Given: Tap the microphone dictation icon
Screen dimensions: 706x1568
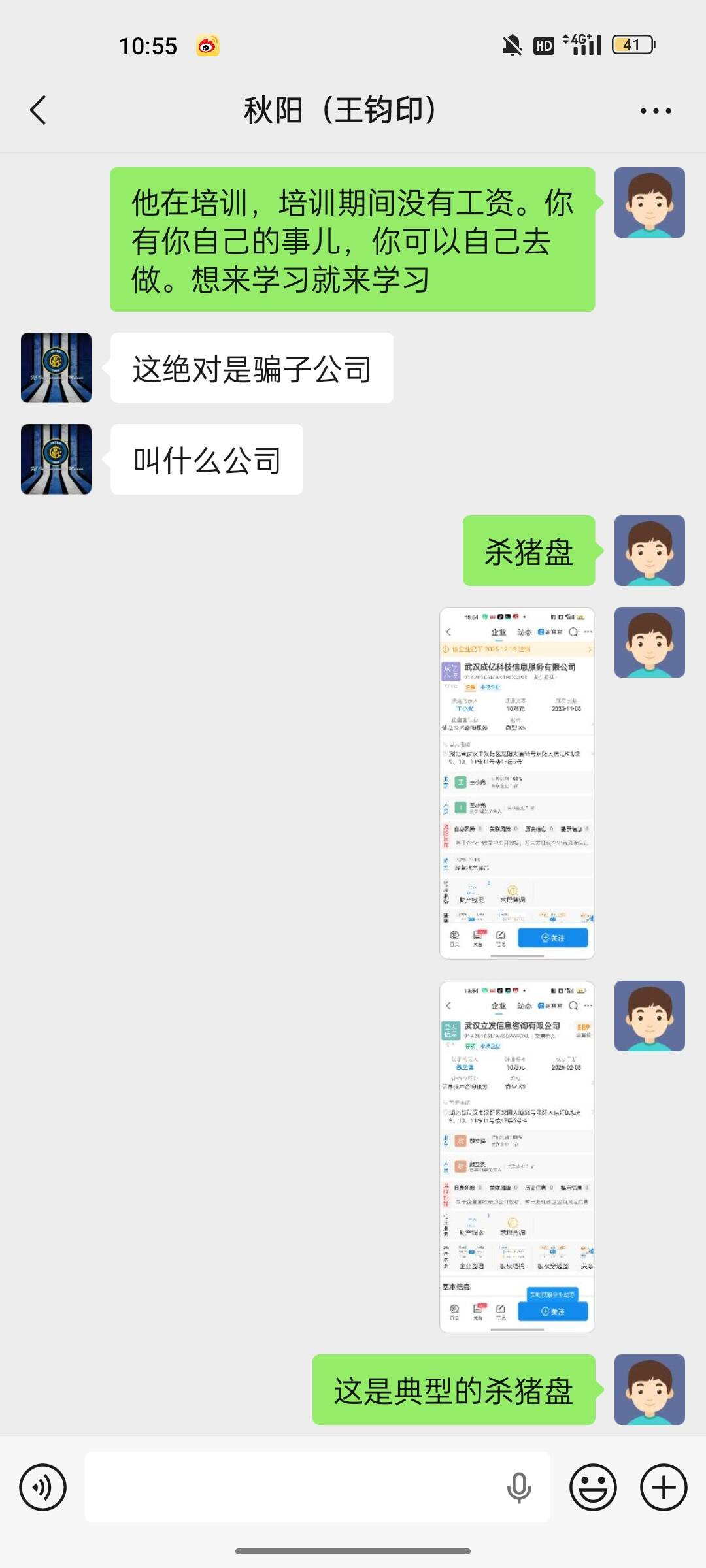Looking at the screenshot, I should pos(518,1488).
